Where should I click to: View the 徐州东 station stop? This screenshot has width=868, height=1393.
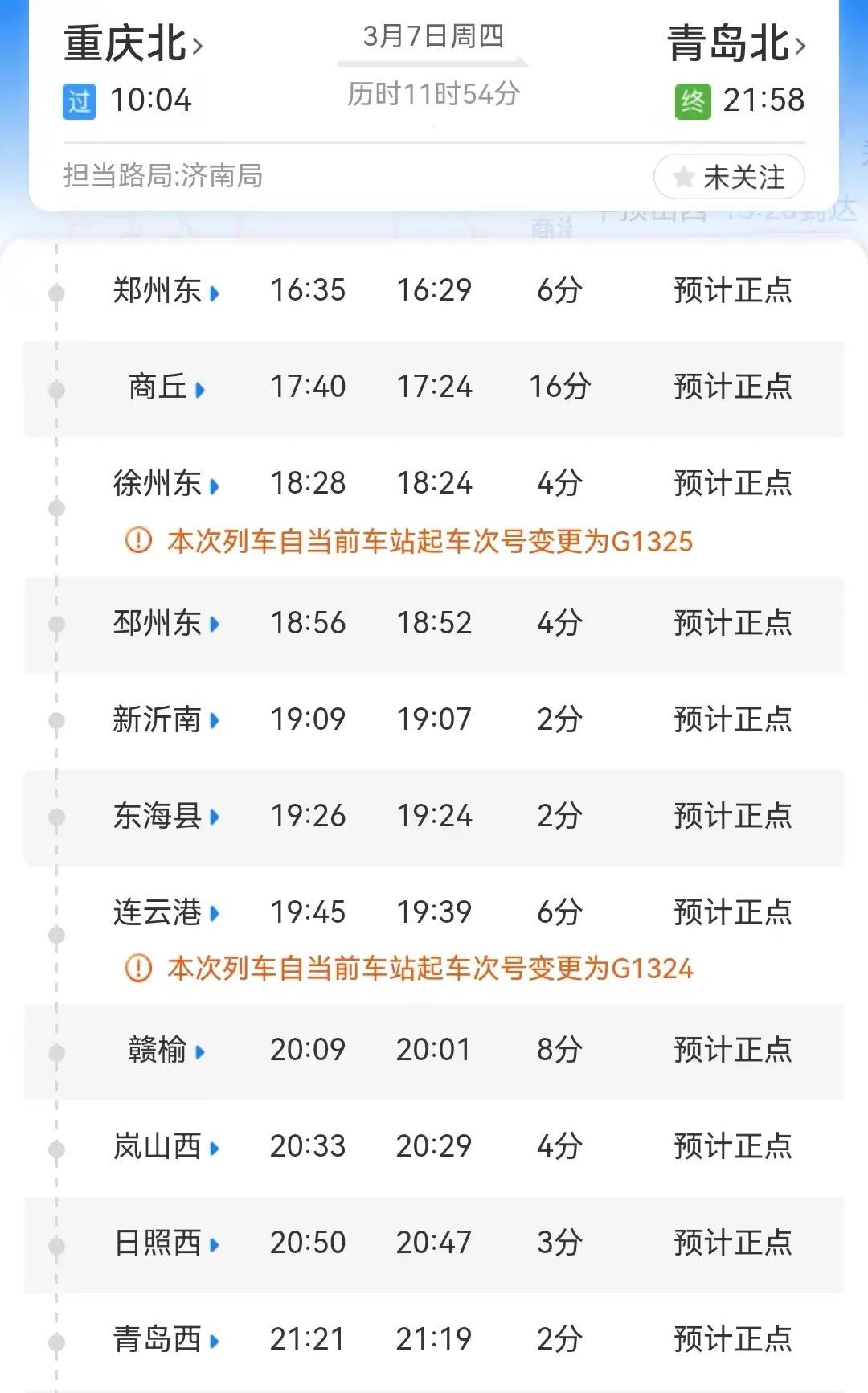[166, 484]
